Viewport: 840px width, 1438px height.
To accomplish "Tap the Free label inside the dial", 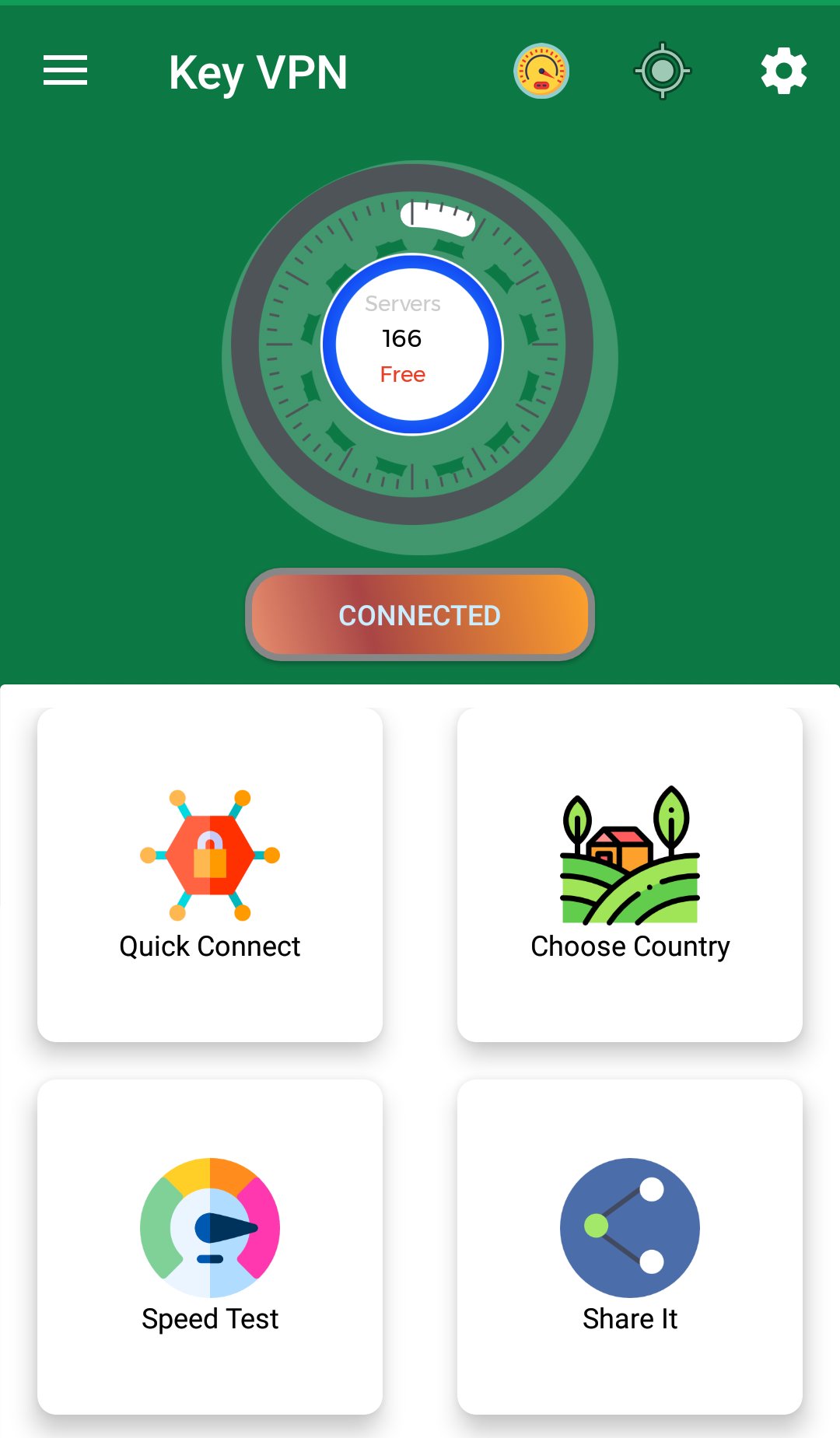I will tap(402, 374).
